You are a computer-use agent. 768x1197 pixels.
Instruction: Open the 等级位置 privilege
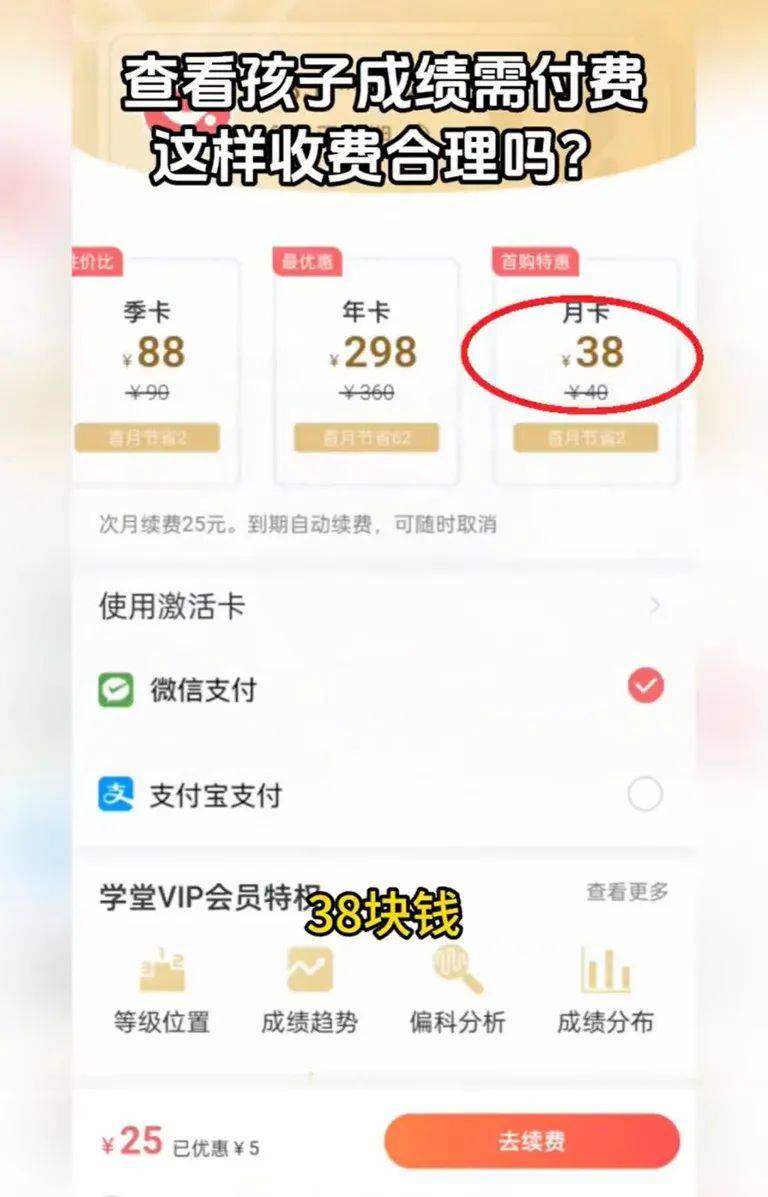(x=161, y=990)
